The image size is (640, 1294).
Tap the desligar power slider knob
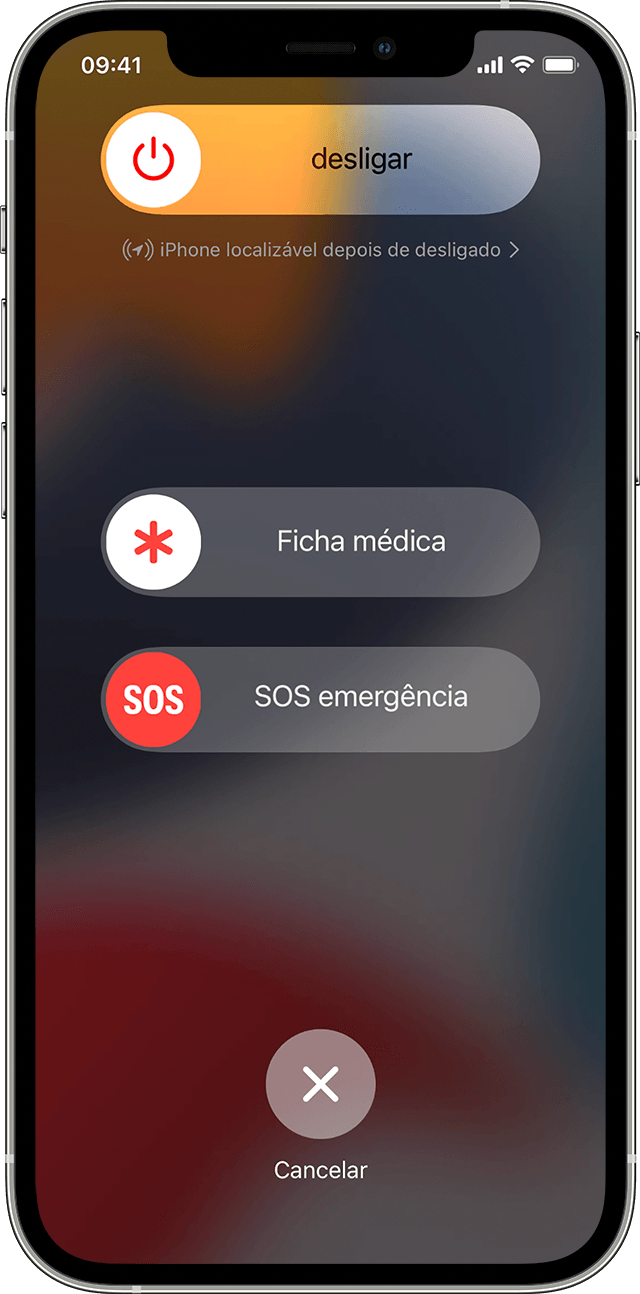point(154,160)
